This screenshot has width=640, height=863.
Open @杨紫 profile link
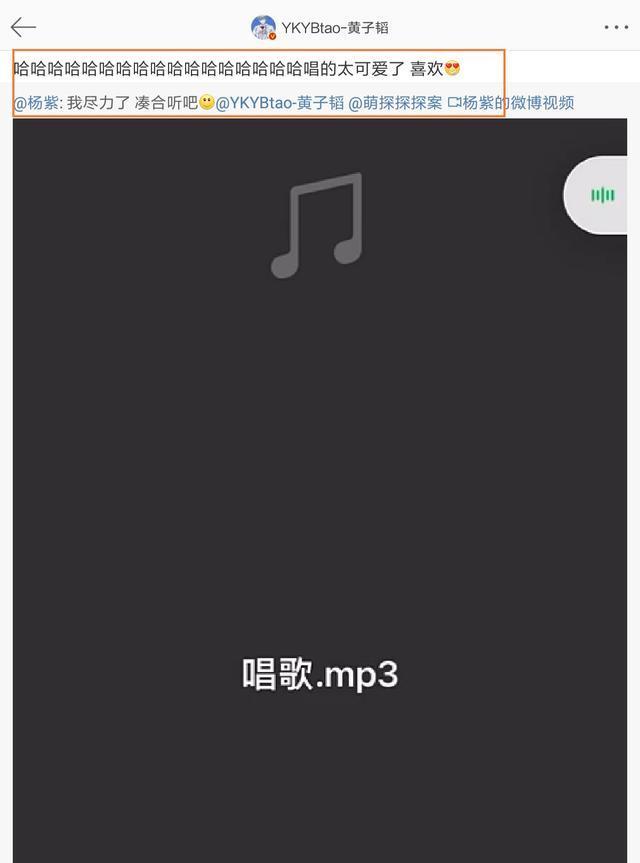click(36, 103)
